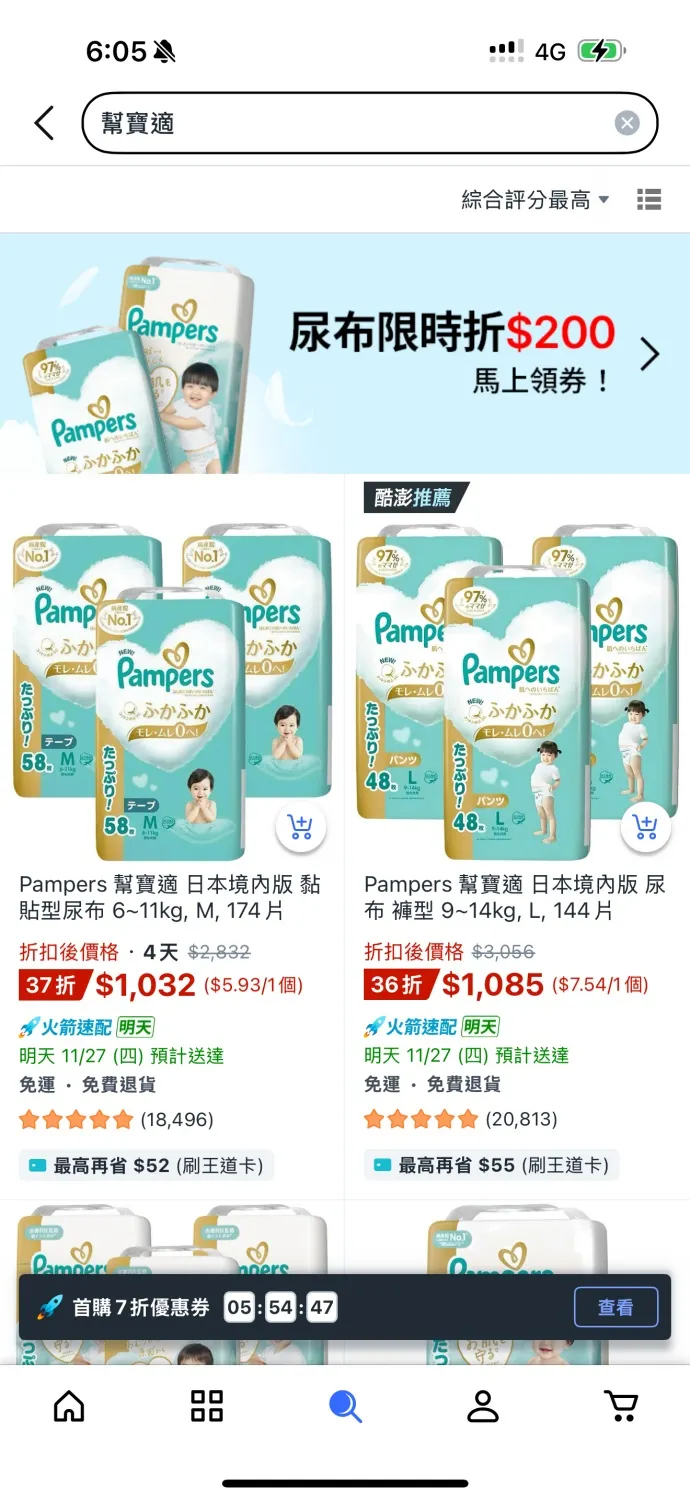This screenshot has width=690, height=1500.
Task: Switch to list view layout
Action: point(649,200)
